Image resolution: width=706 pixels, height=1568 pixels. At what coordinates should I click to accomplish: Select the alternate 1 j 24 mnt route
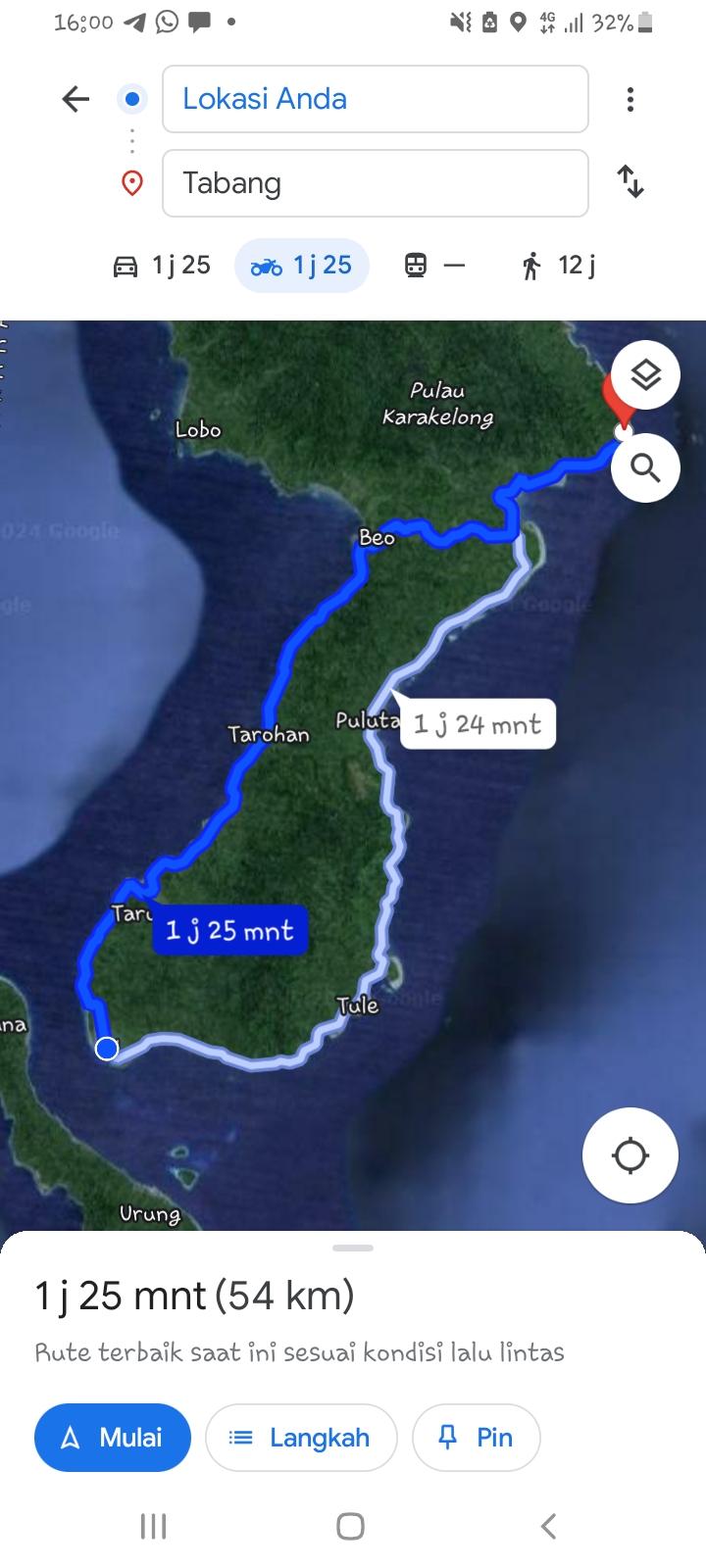coord(479,724)
